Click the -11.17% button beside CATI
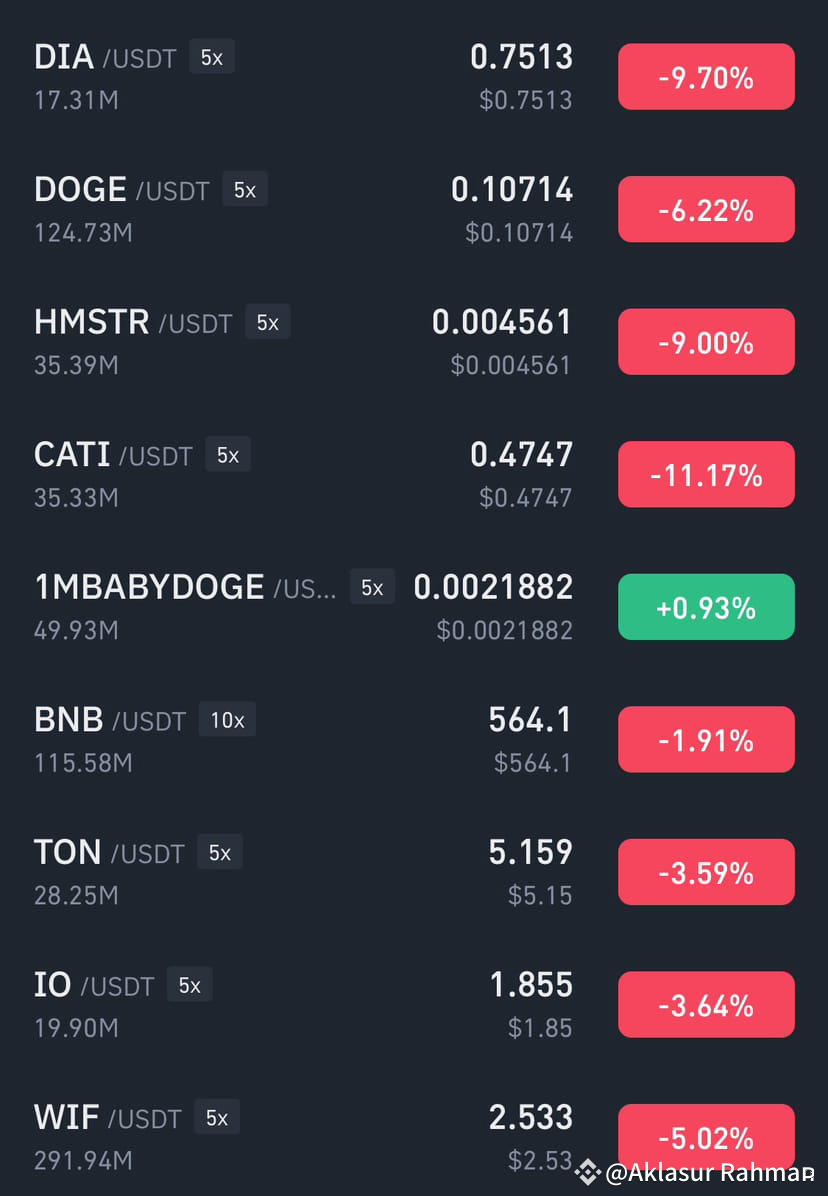The width and height of the screenshot is (828, 1196). (x=706, y=474)
